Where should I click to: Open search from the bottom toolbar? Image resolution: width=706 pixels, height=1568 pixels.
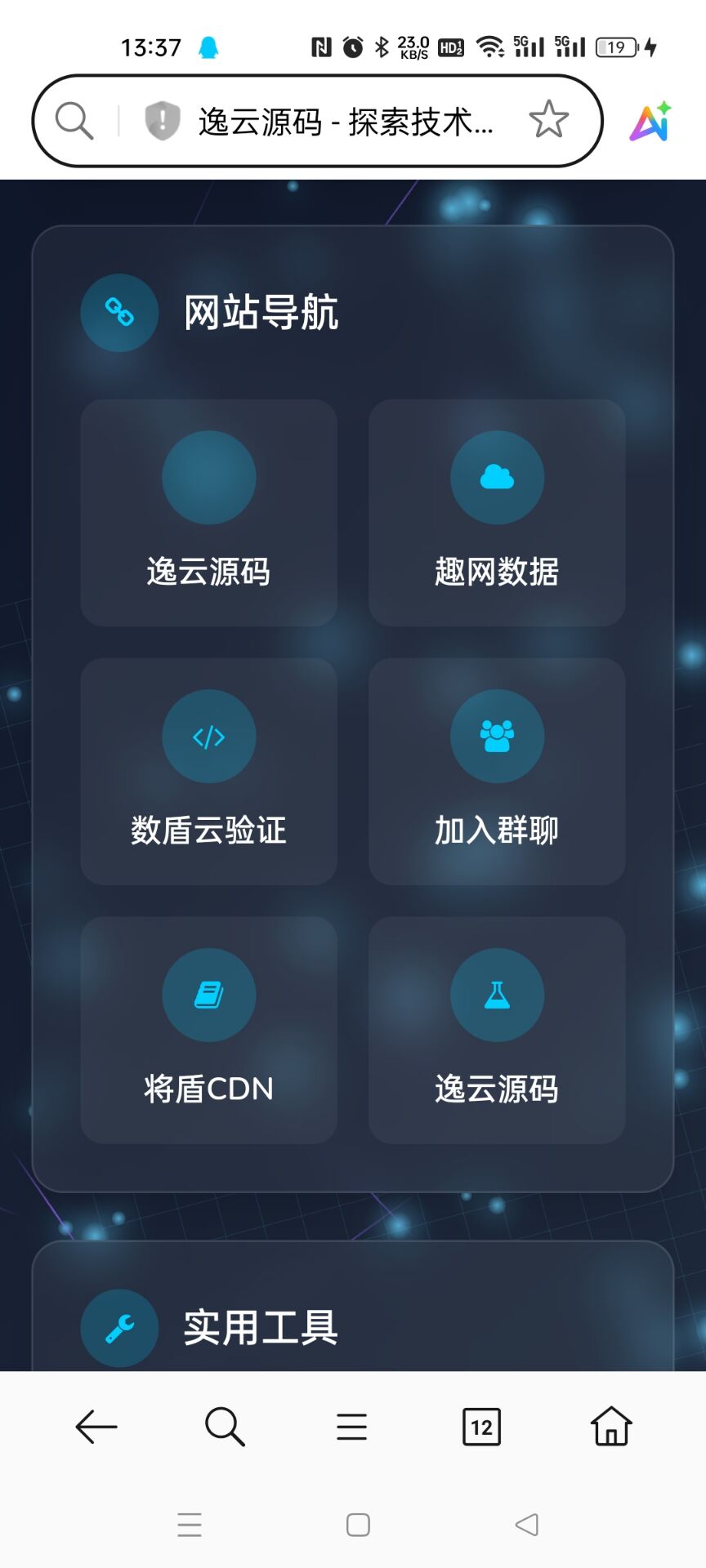225,1427
